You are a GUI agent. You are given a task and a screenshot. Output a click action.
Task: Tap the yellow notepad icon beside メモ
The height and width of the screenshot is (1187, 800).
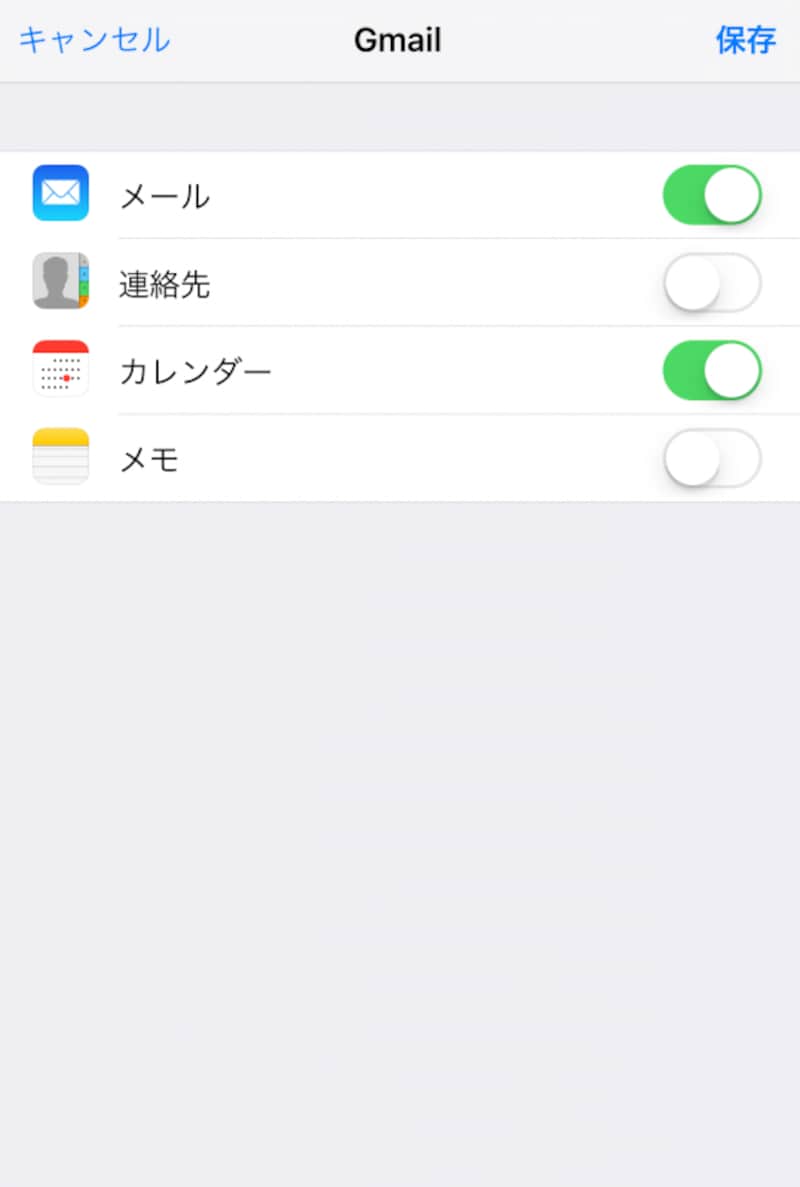tap(60, 458)
